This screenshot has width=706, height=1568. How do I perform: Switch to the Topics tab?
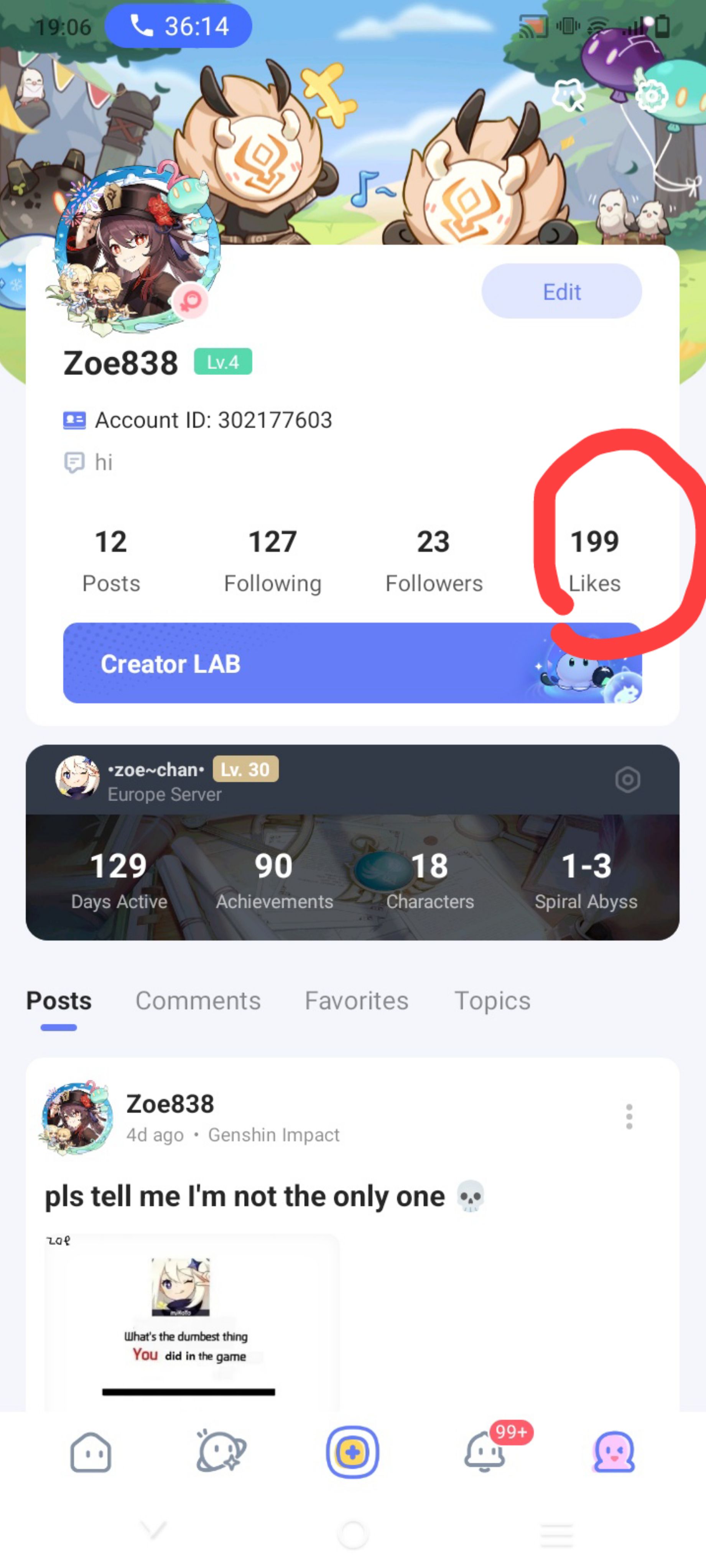(x=492, y=1001)
